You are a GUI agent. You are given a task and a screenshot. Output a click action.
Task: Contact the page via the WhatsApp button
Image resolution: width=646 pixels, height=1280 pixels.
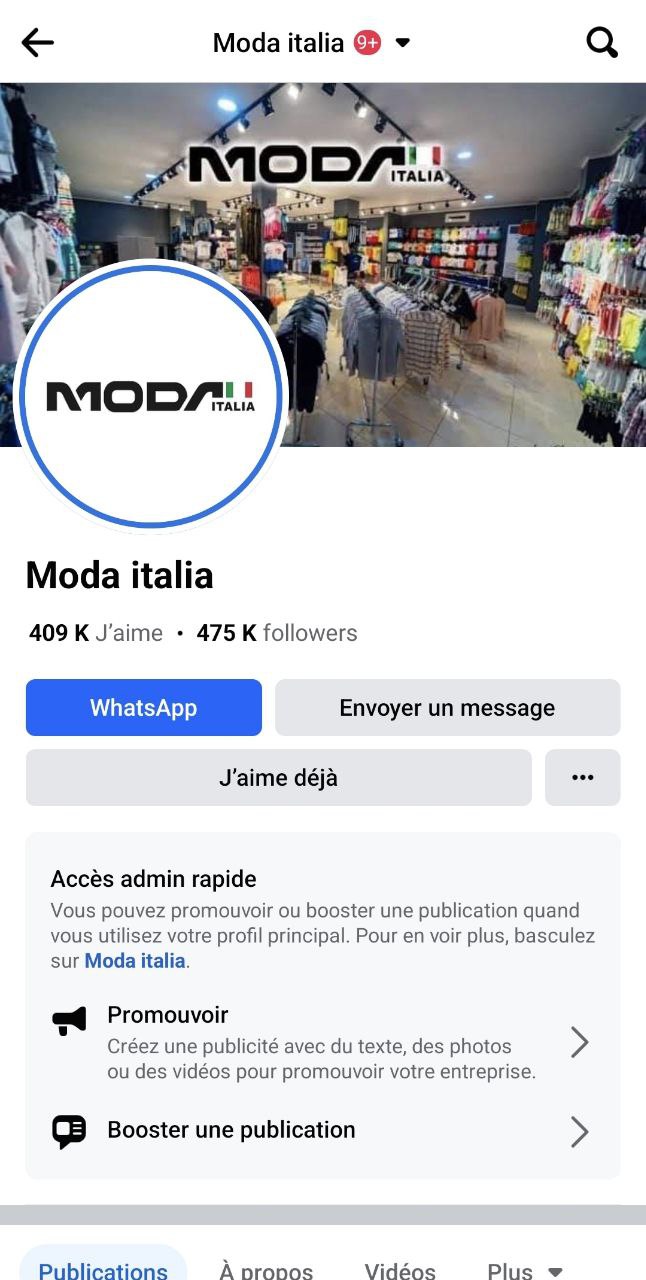point(143,708)
